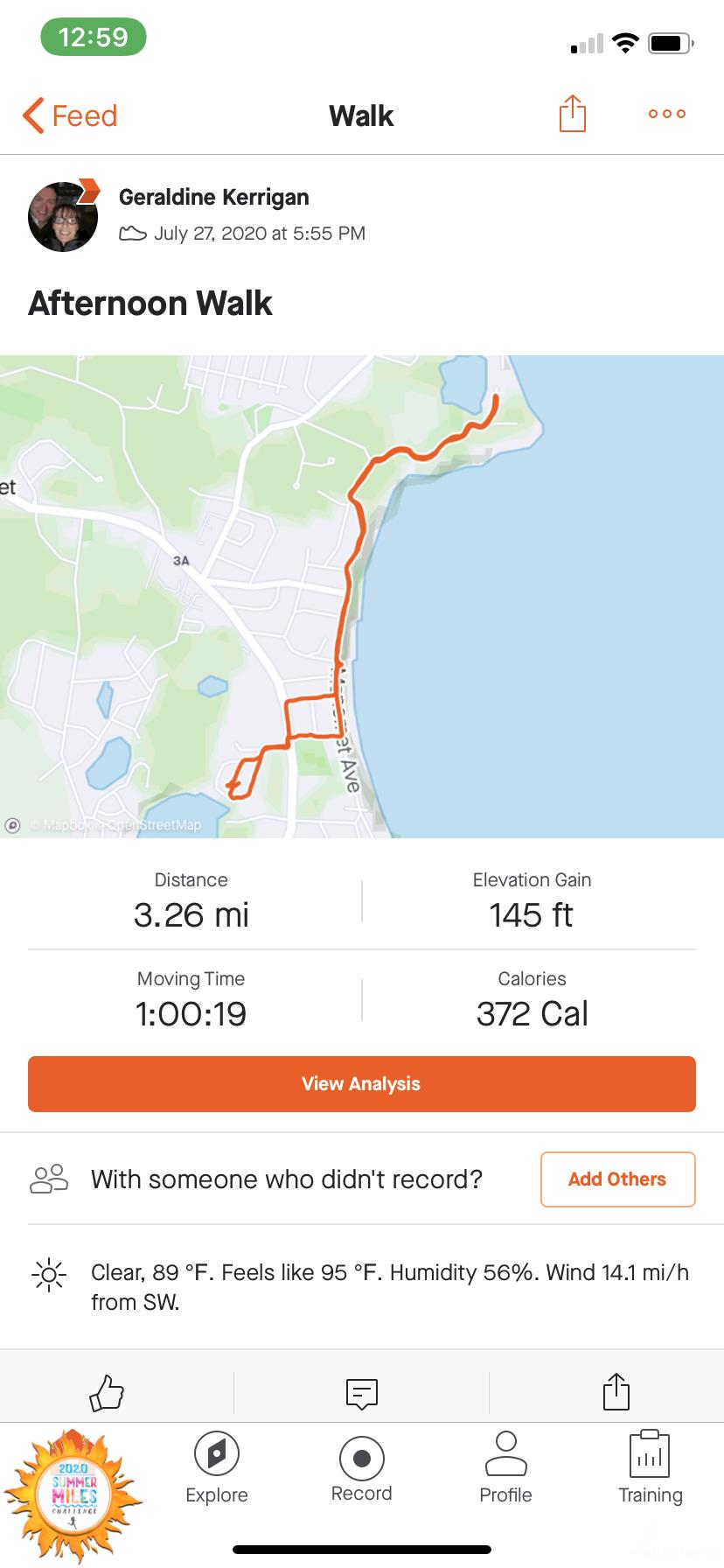Viewport: 724px width, 1568px height.
Task: Tap Add Others button
Action: coord(617,1179)
